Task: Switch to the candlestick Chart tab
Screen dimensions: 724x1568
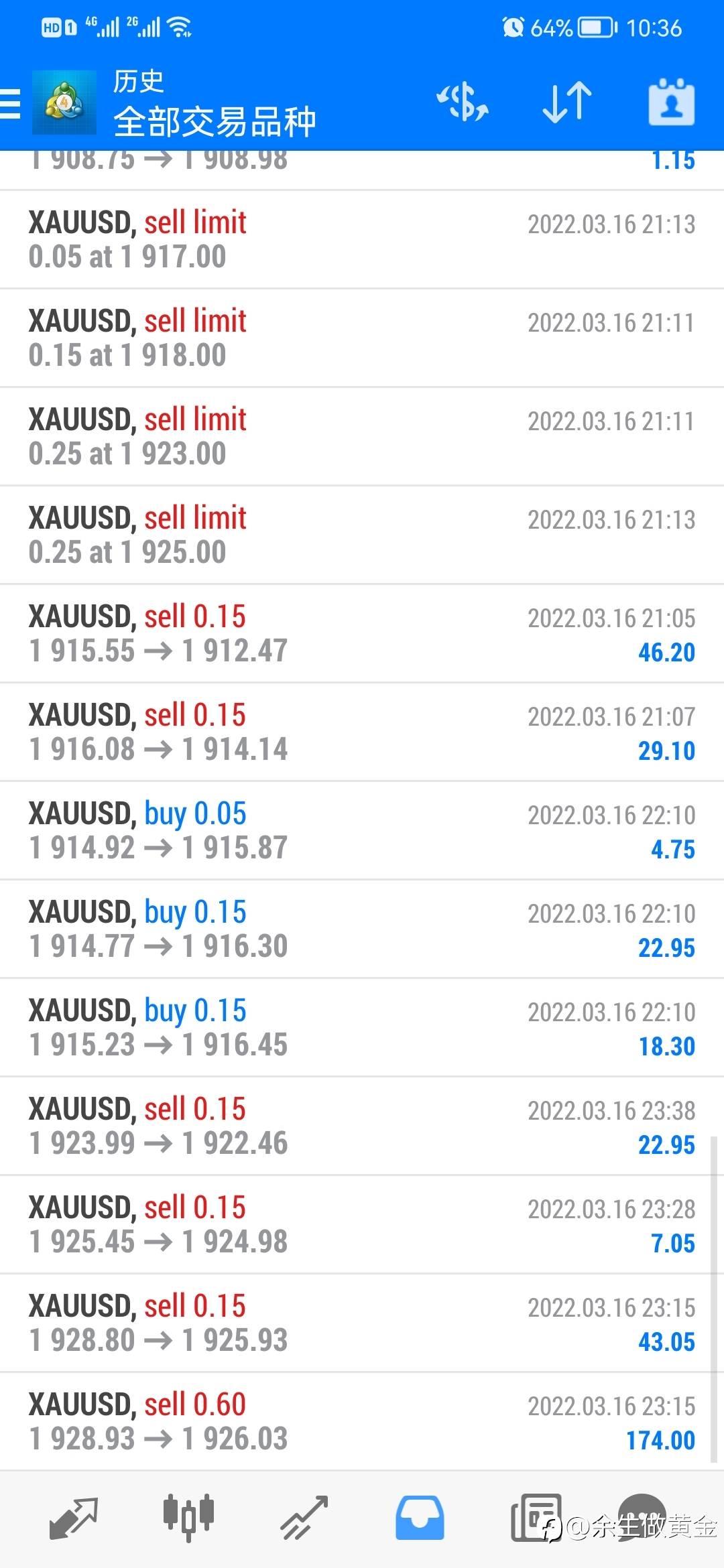Action: (x=188, y=1517)
